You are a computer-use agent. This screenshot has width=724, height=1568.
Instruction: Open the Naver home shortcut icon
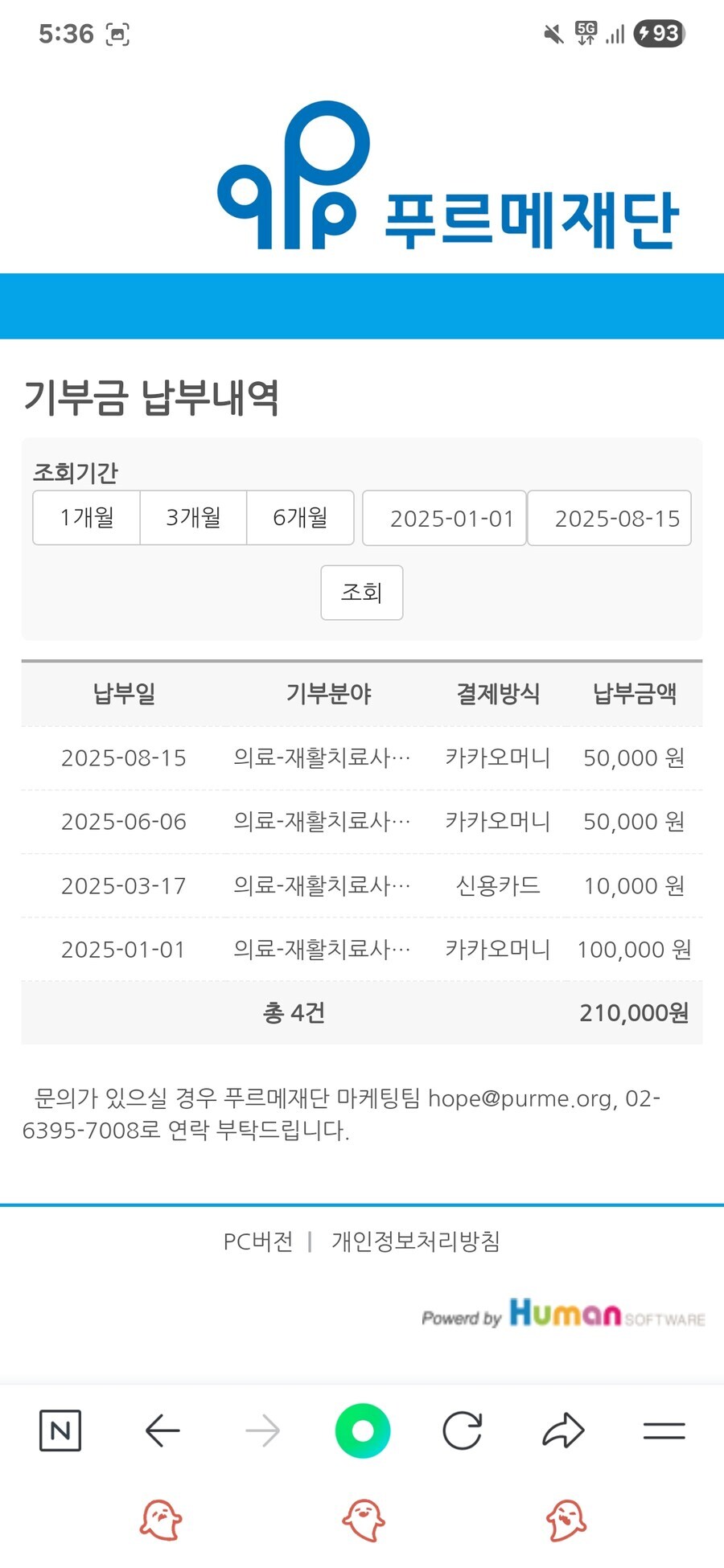tap(59, 1430)
